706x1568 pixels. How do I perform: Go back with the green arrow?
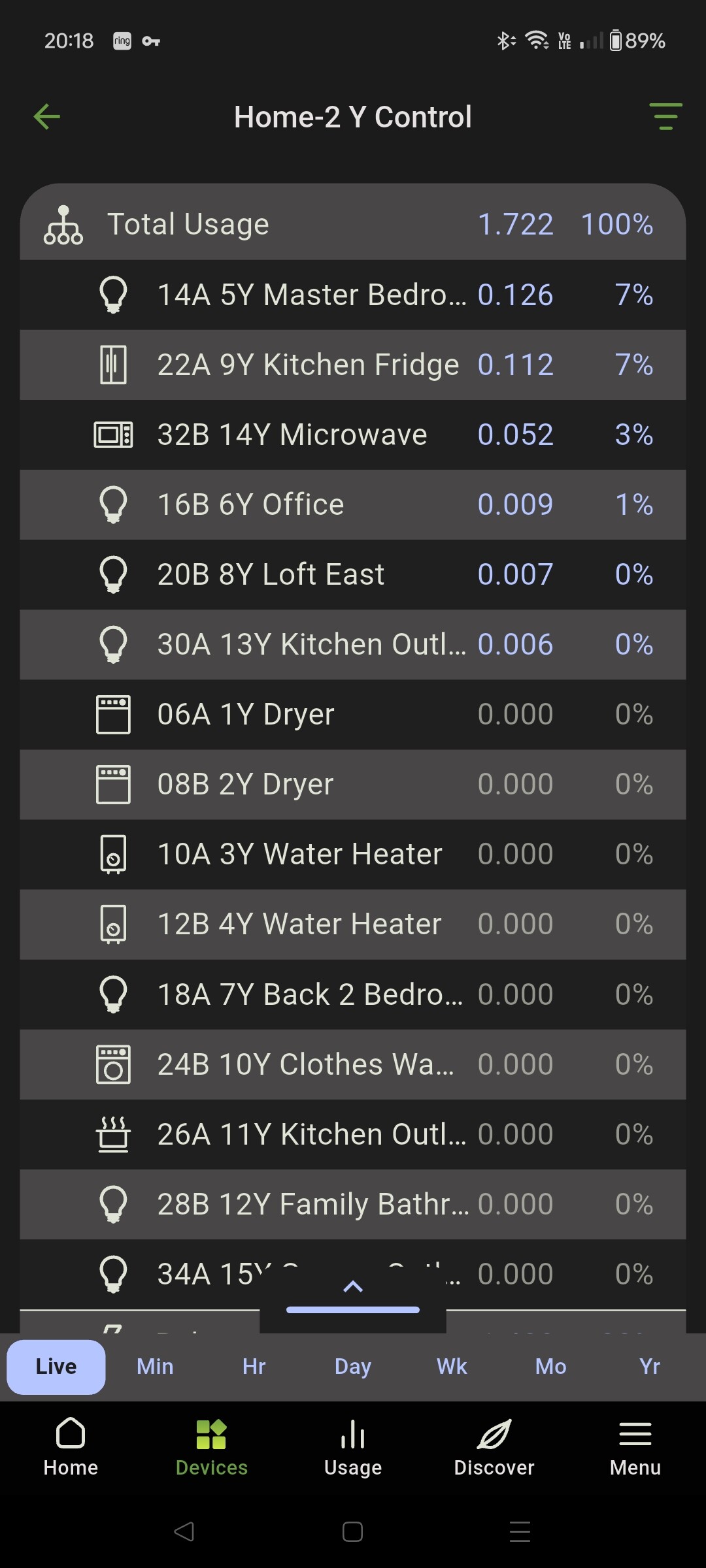pyautogui.click(x=47, y=117)
